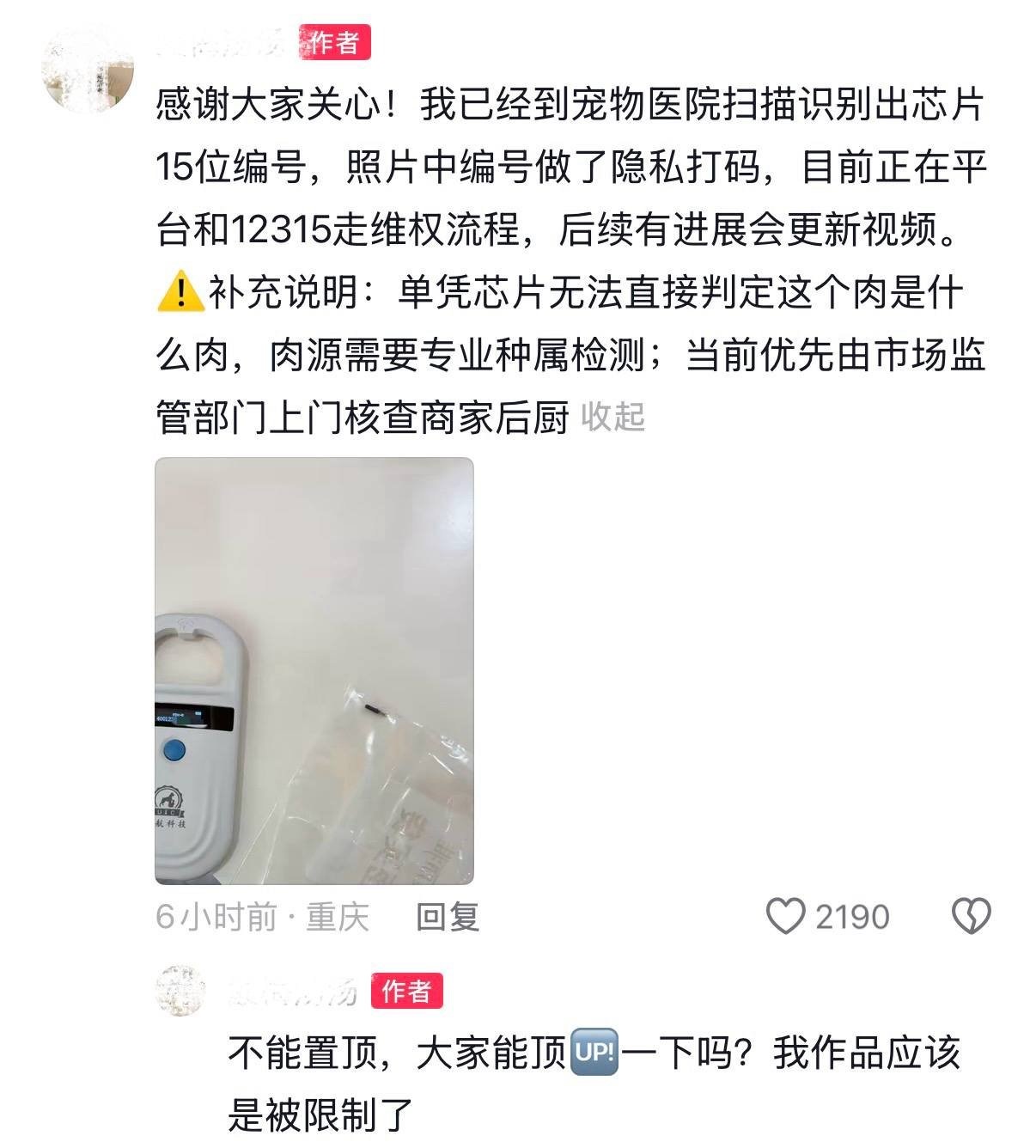Viewport: 1036px width, 1148px height.
Task: Collapse the author's comment with 收起
Action: coord(613,418)
